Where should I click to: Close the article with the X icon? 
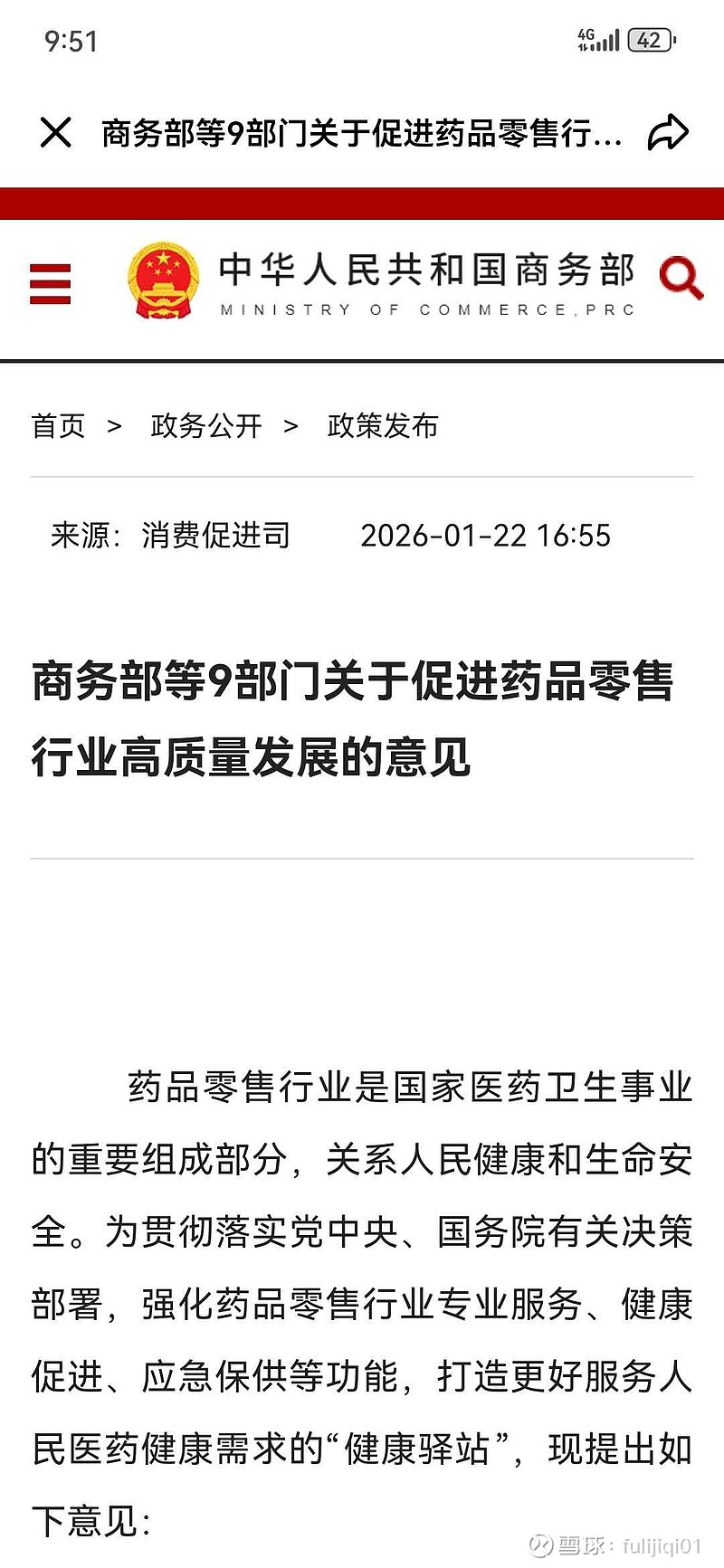tap(56, 132)
